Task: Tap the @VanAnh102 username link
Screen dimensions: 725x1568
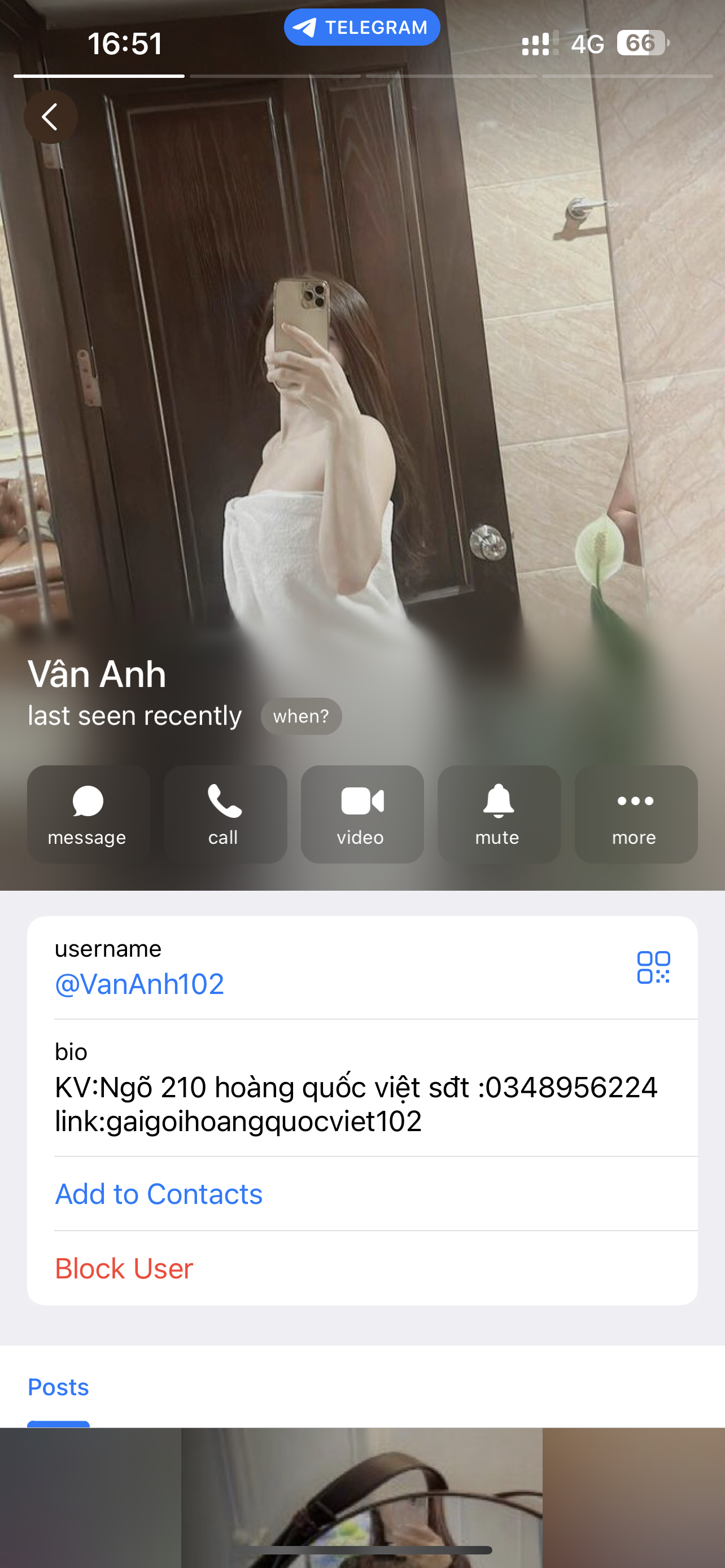Action: coord(139,984)
